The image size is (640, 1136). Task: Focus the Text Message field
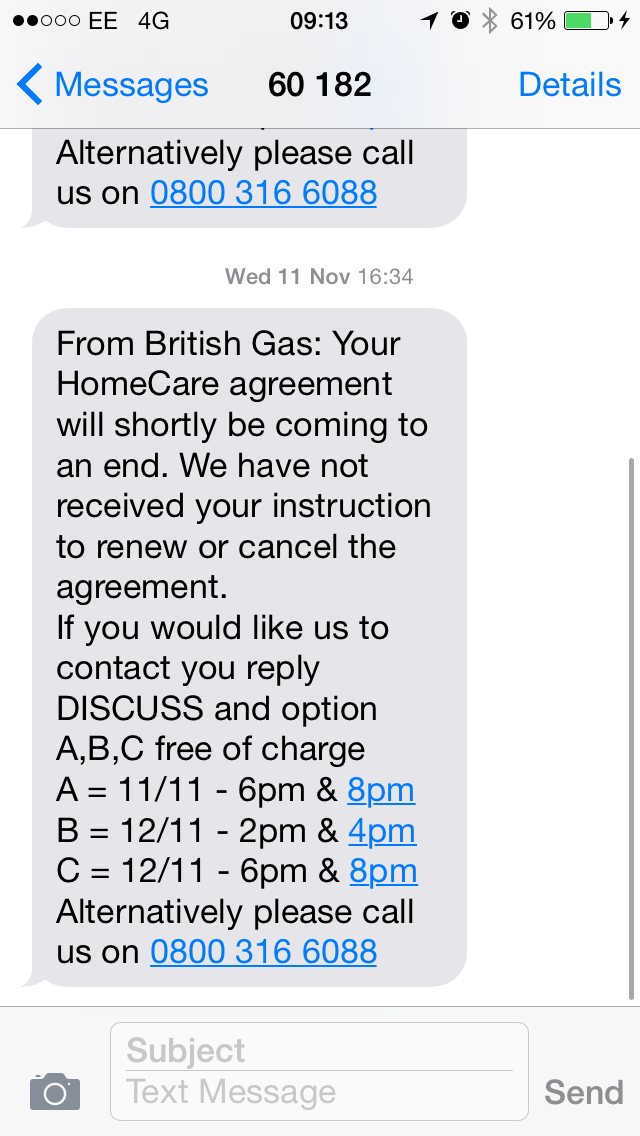(318, 1093)
